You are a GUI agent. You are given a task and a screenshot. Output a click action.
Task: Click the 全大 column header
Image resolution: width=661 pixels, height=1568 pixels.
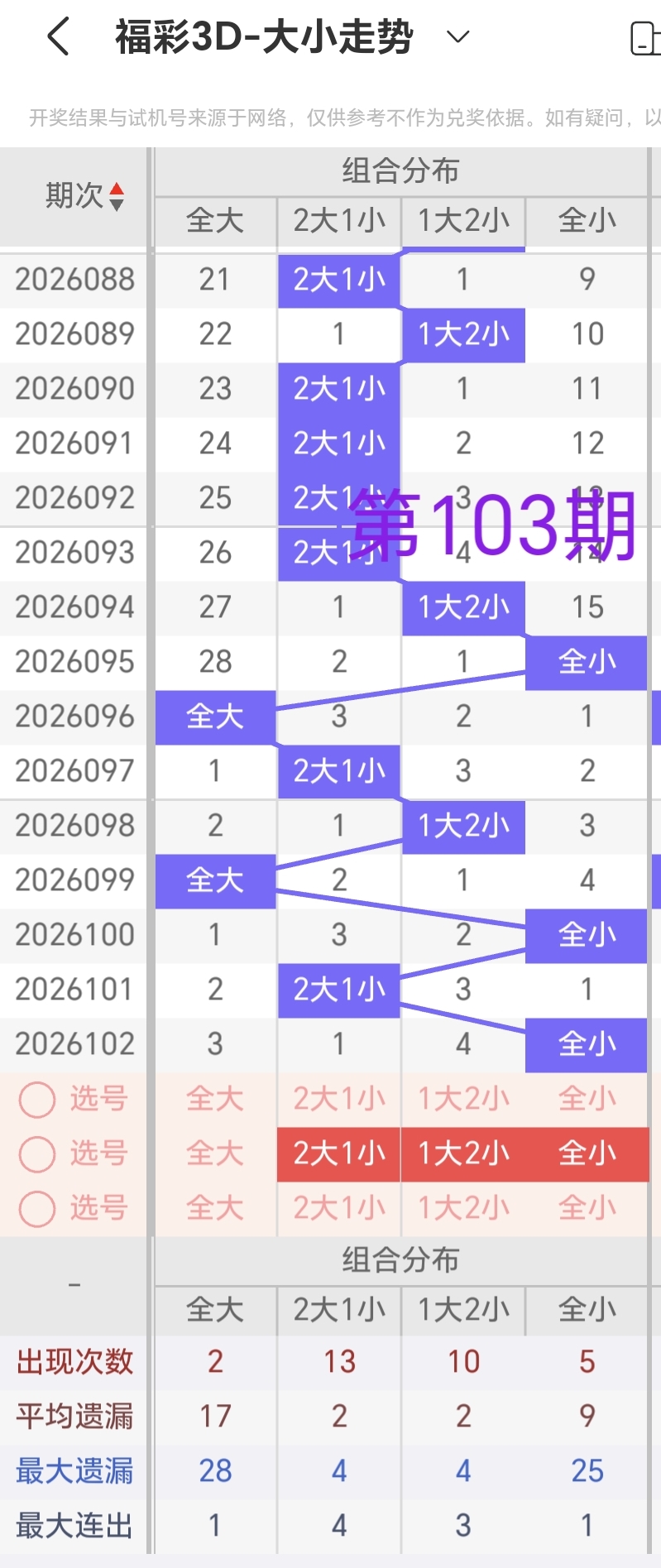point(214,222)
